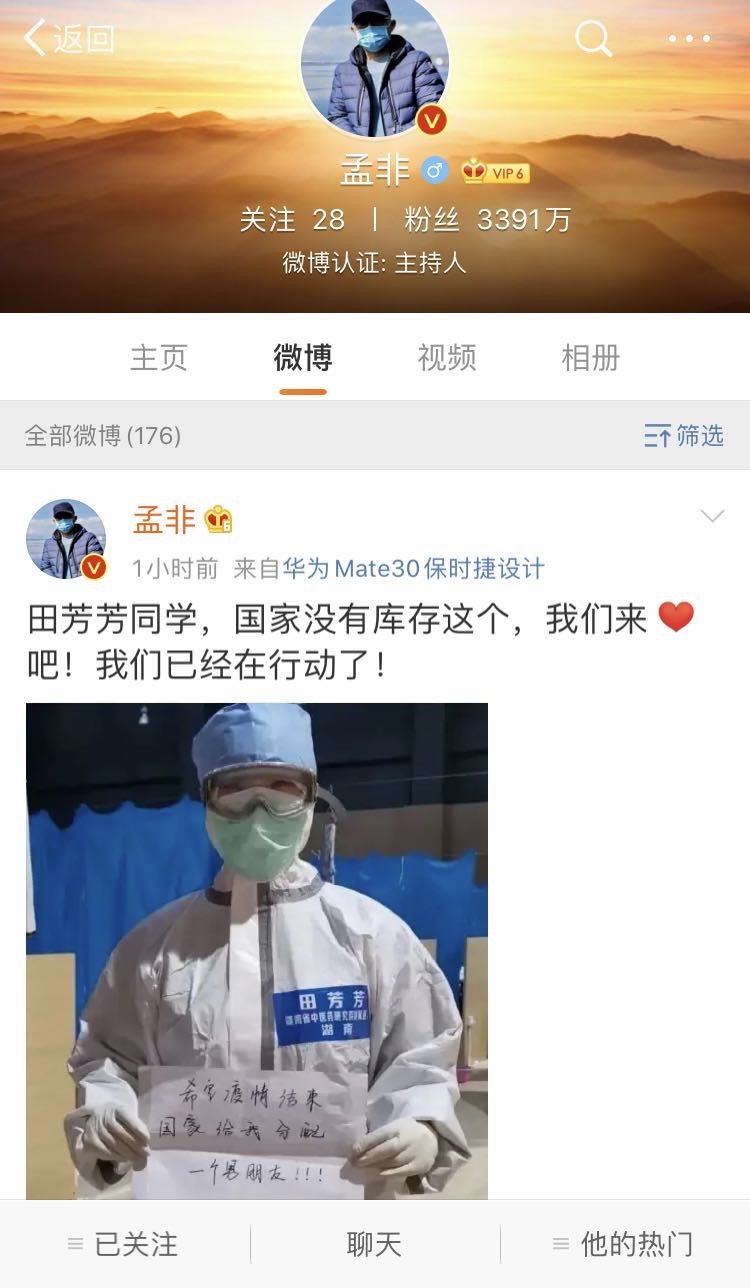
Task: Open the 关注 28 following list
Action: [292, 219]
